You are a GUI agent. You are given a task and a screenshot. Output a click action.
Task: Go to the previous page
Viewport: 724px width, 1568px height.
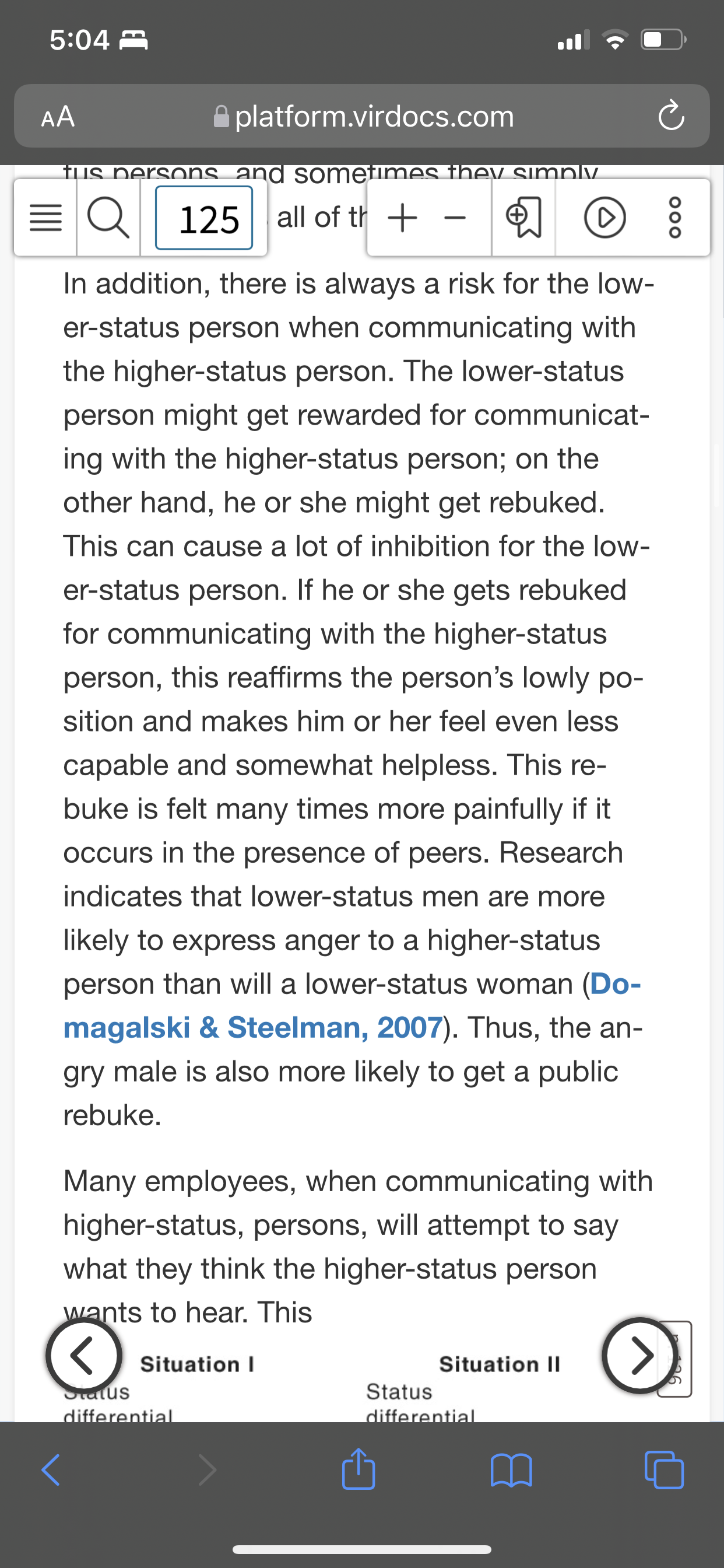[x=83, y=1356]
